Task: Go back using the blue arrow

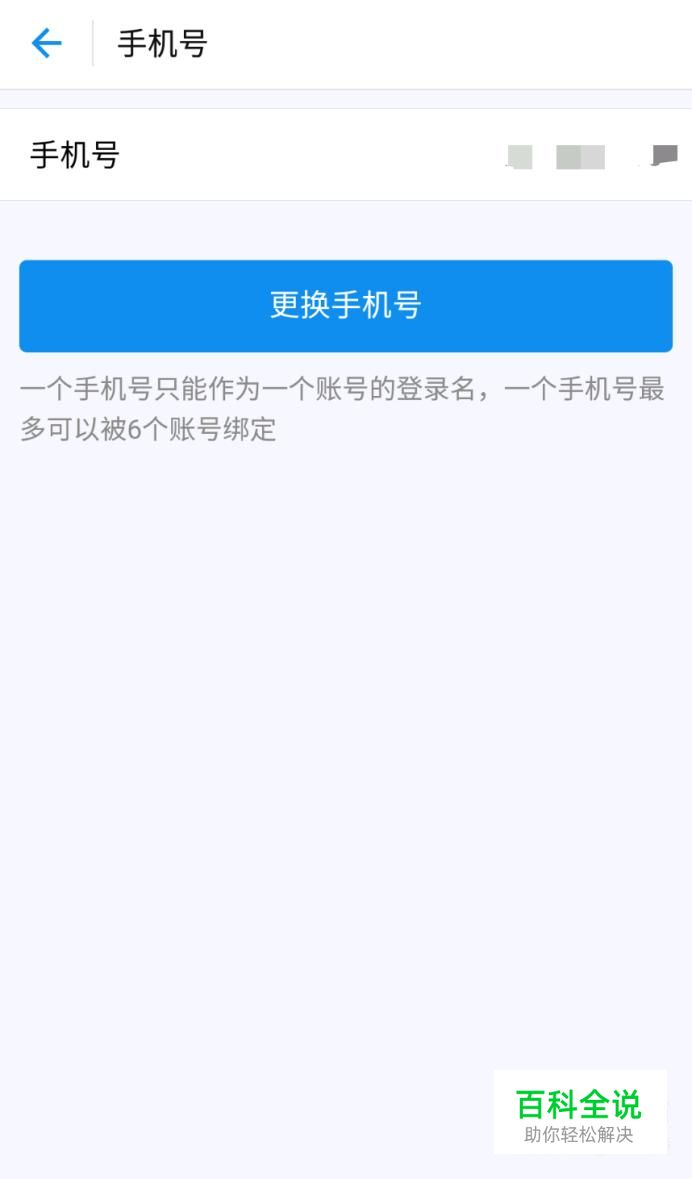Action: [46, 43]
